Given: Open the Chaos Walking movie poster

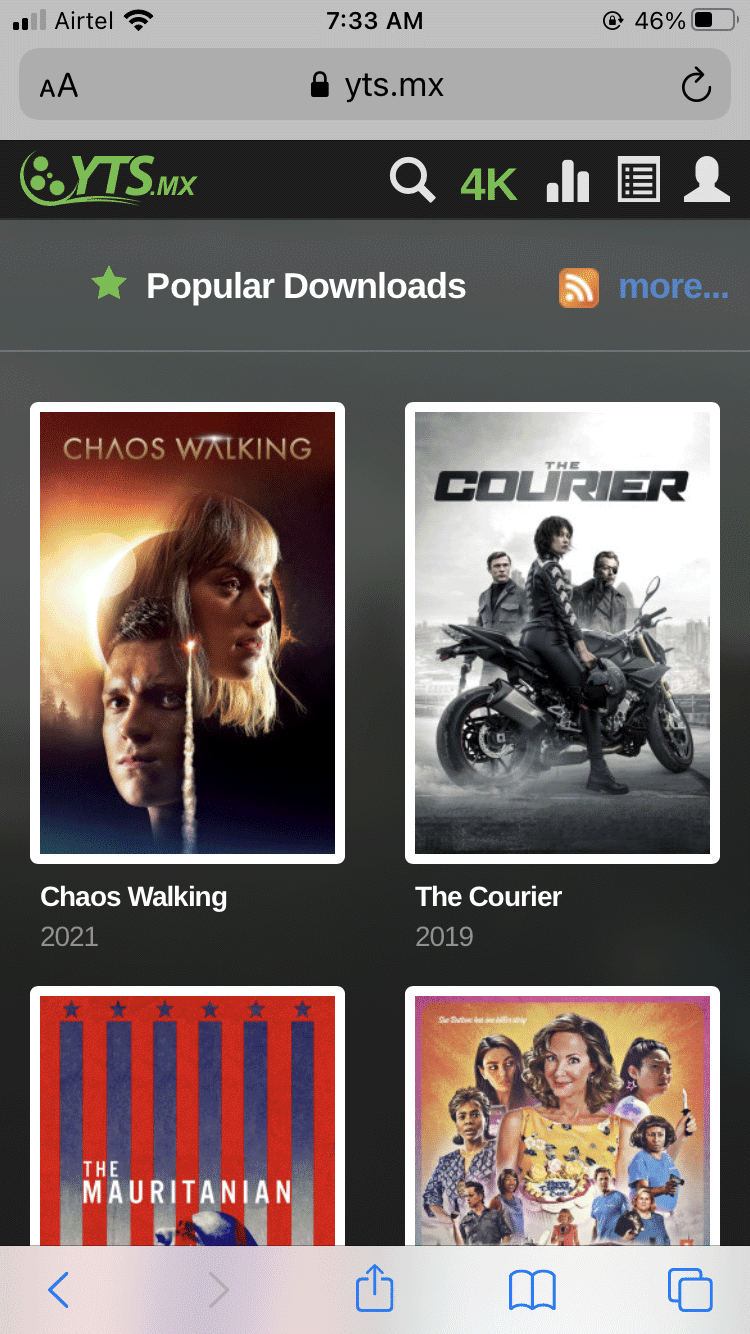Looking at the screenshot, I should (x=187, y=632).
